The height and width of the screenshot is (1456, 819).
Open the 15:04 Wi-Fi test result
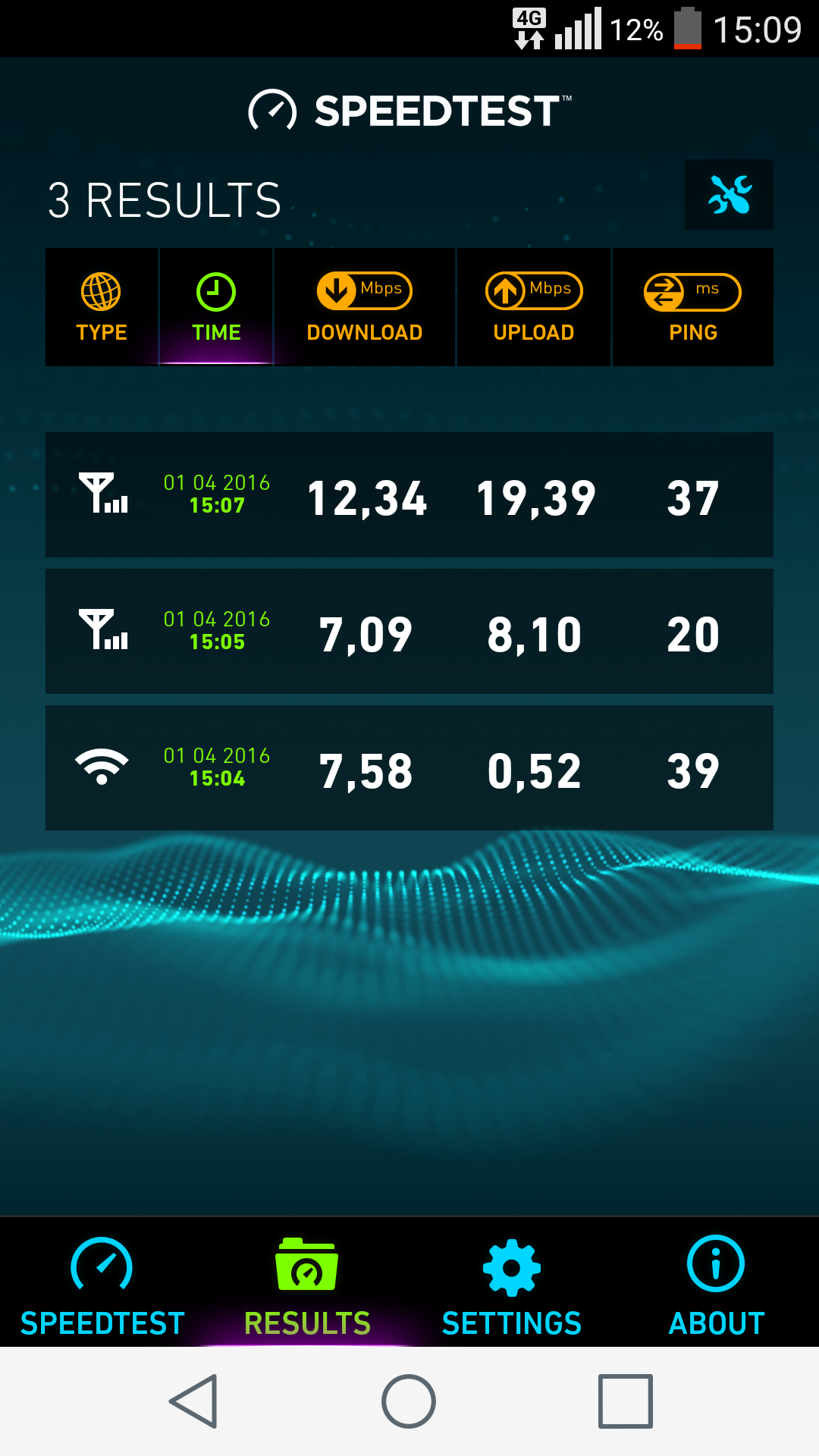[409, 768]
